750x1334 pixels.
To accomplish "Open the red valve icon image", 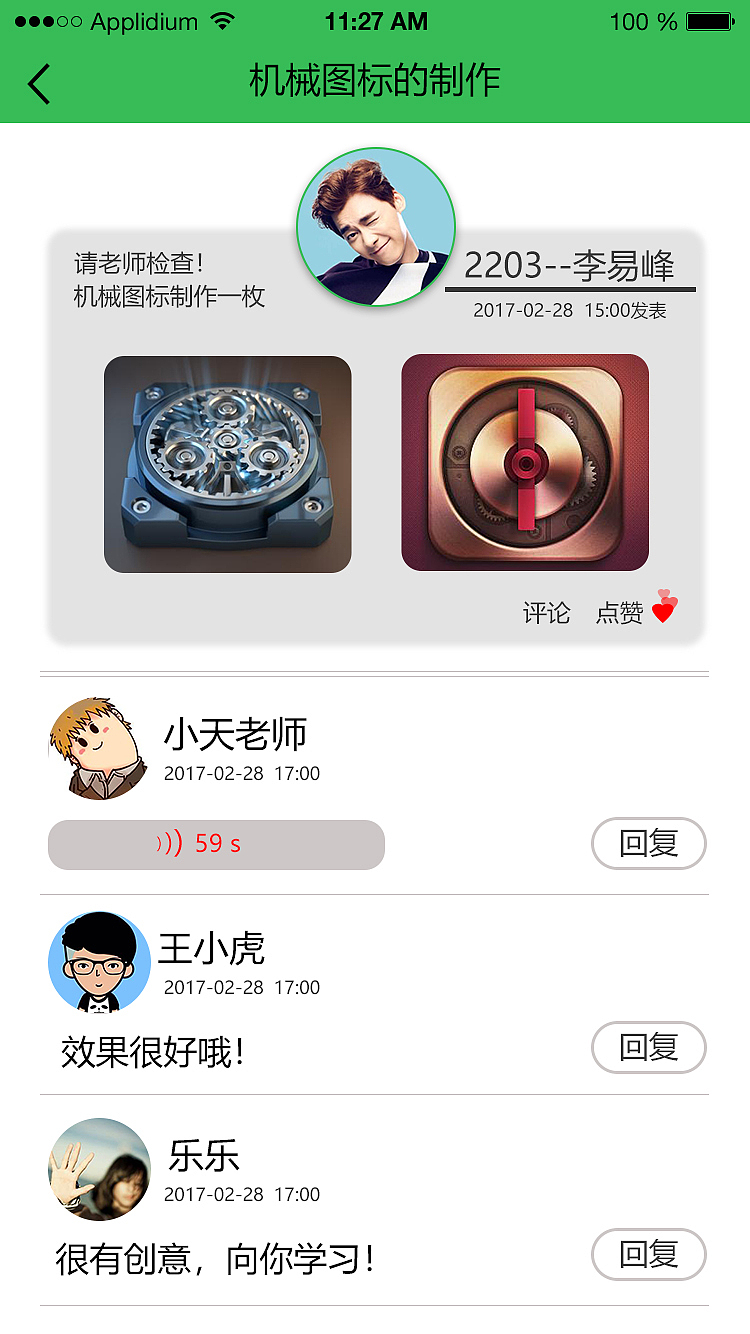I will click(524, 462).
